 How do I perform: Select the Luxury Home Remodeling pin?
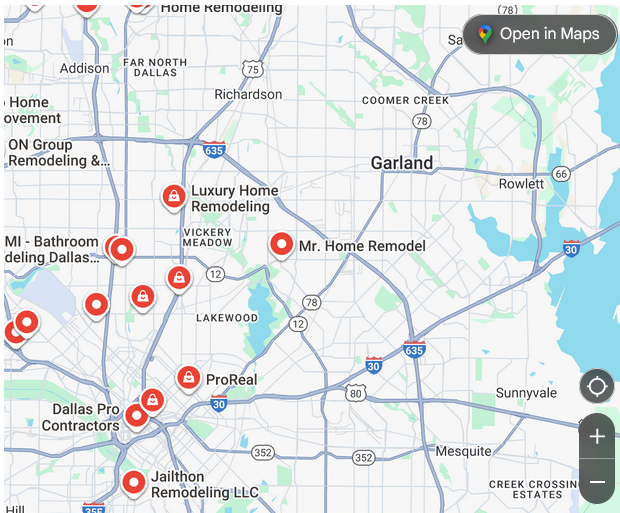point(174,196)
